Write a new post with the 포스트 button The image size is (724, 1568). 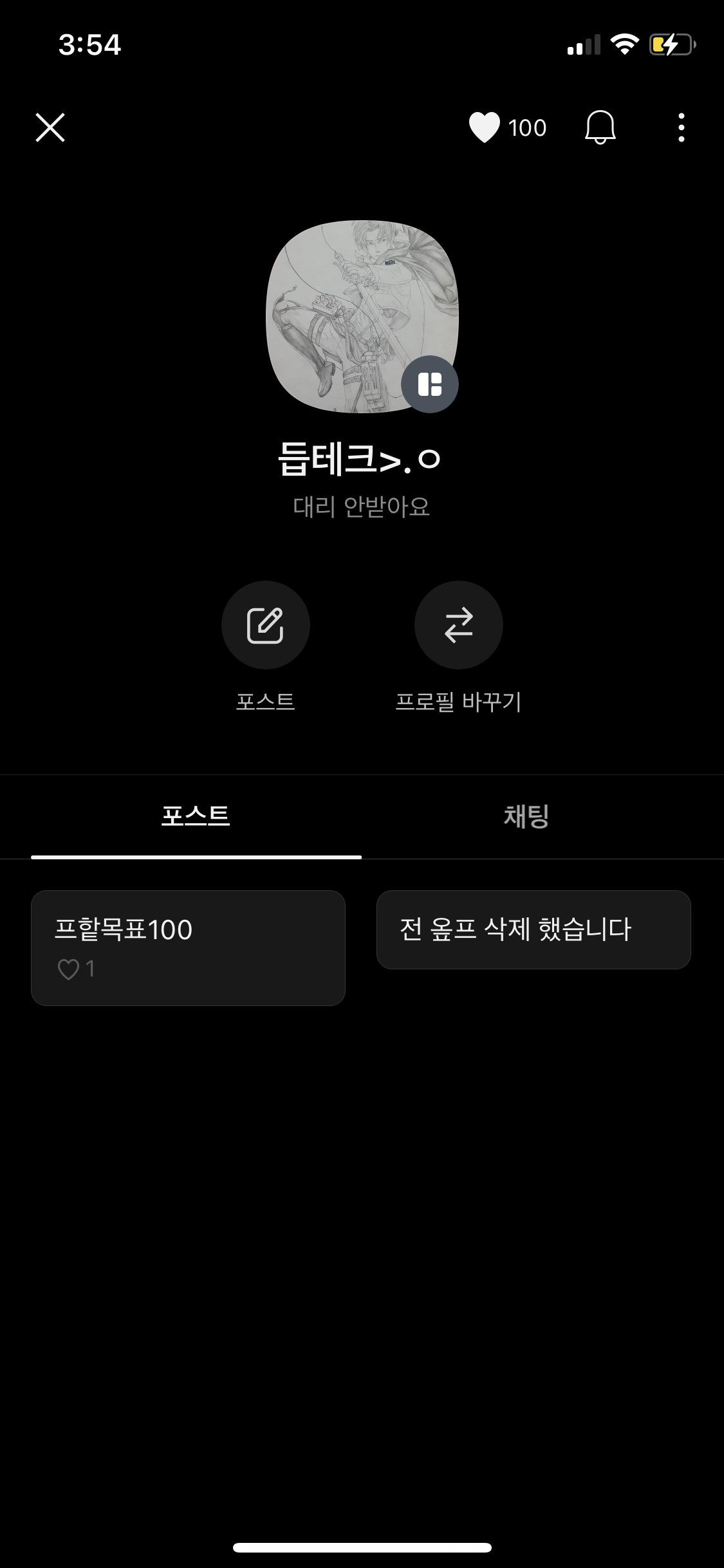pos(265,625)
